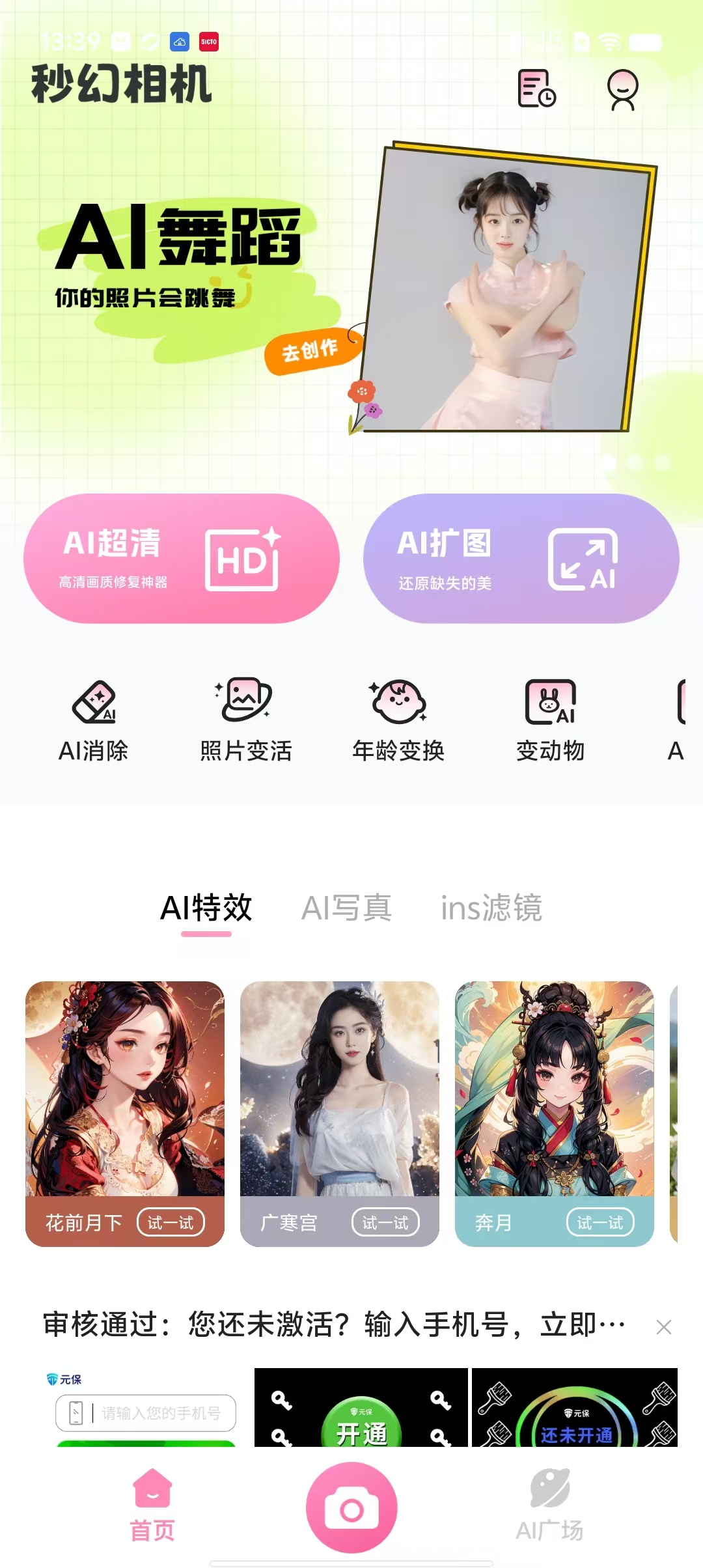Switch to the ins滤镜 tab
This screenshot has height=1568, width=703.
click(x=491, y=908)
